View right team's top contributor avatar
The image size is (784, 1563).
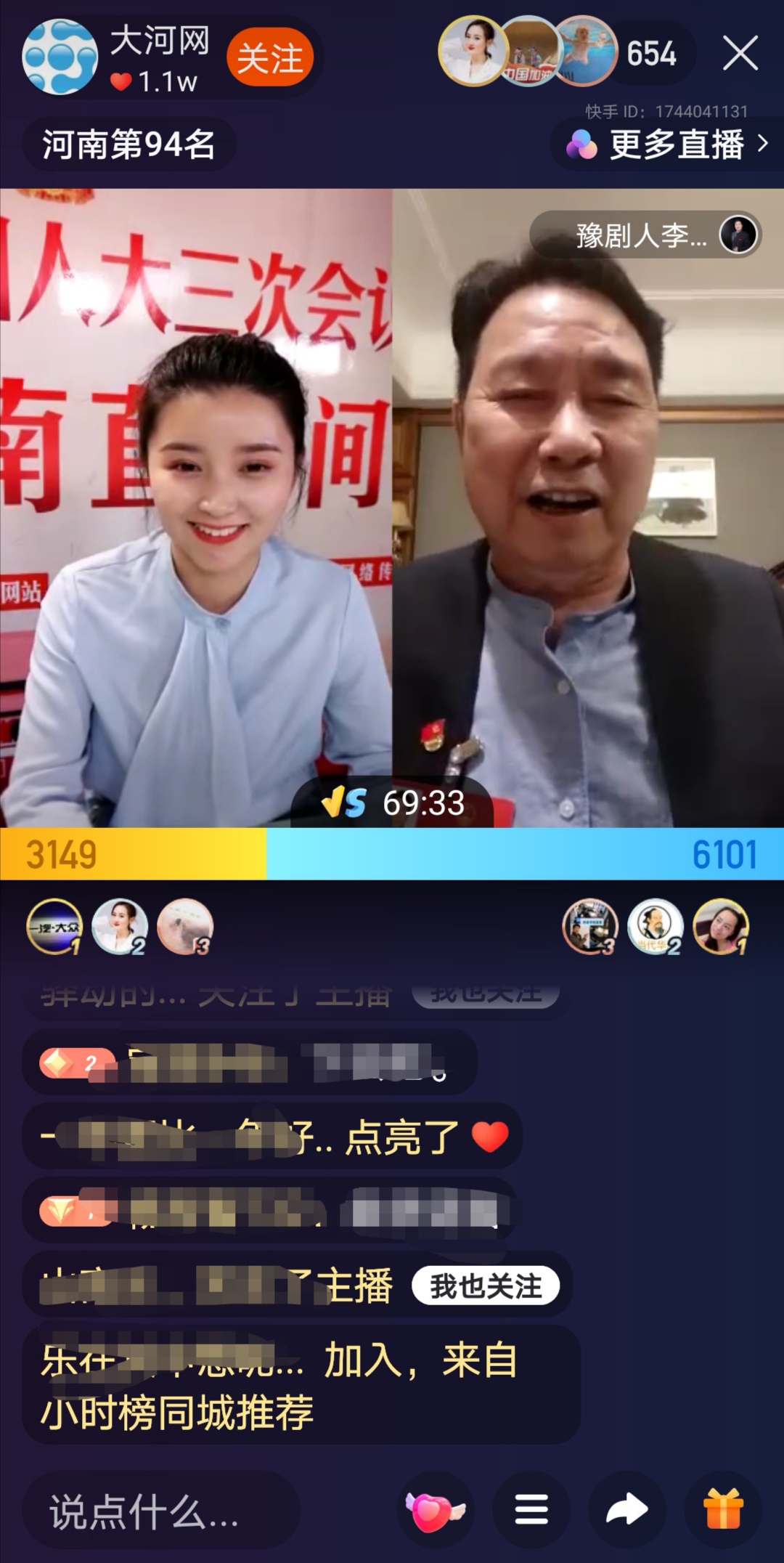(x=720, y=926)
